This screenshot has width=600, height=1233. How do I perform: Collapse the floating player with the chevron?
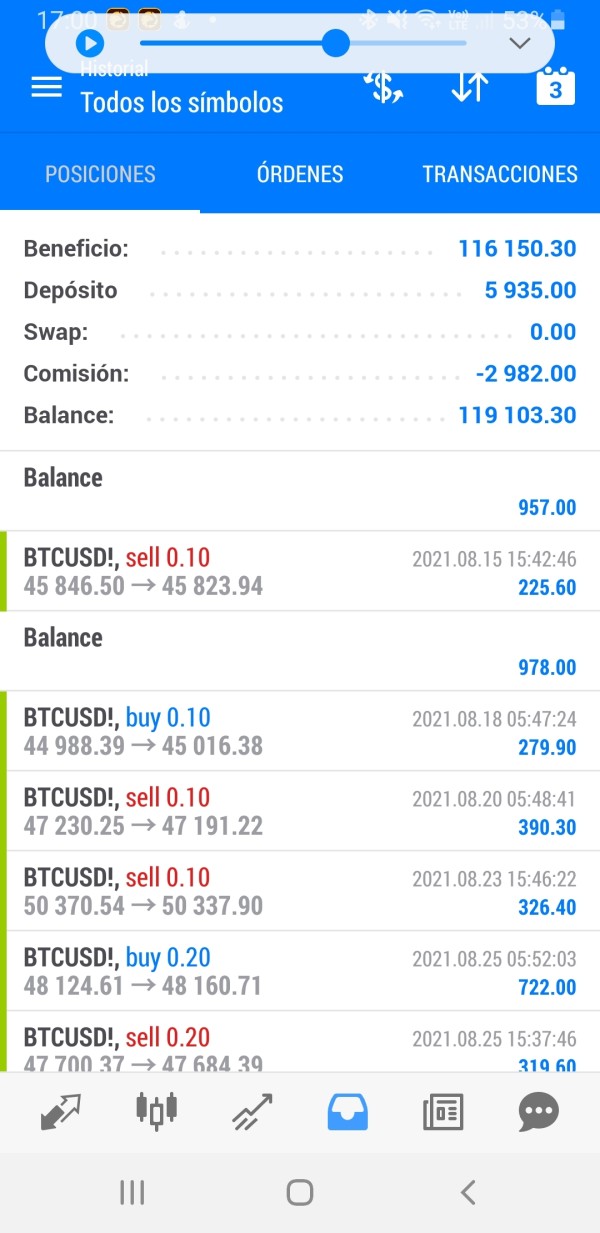[519, 43]
